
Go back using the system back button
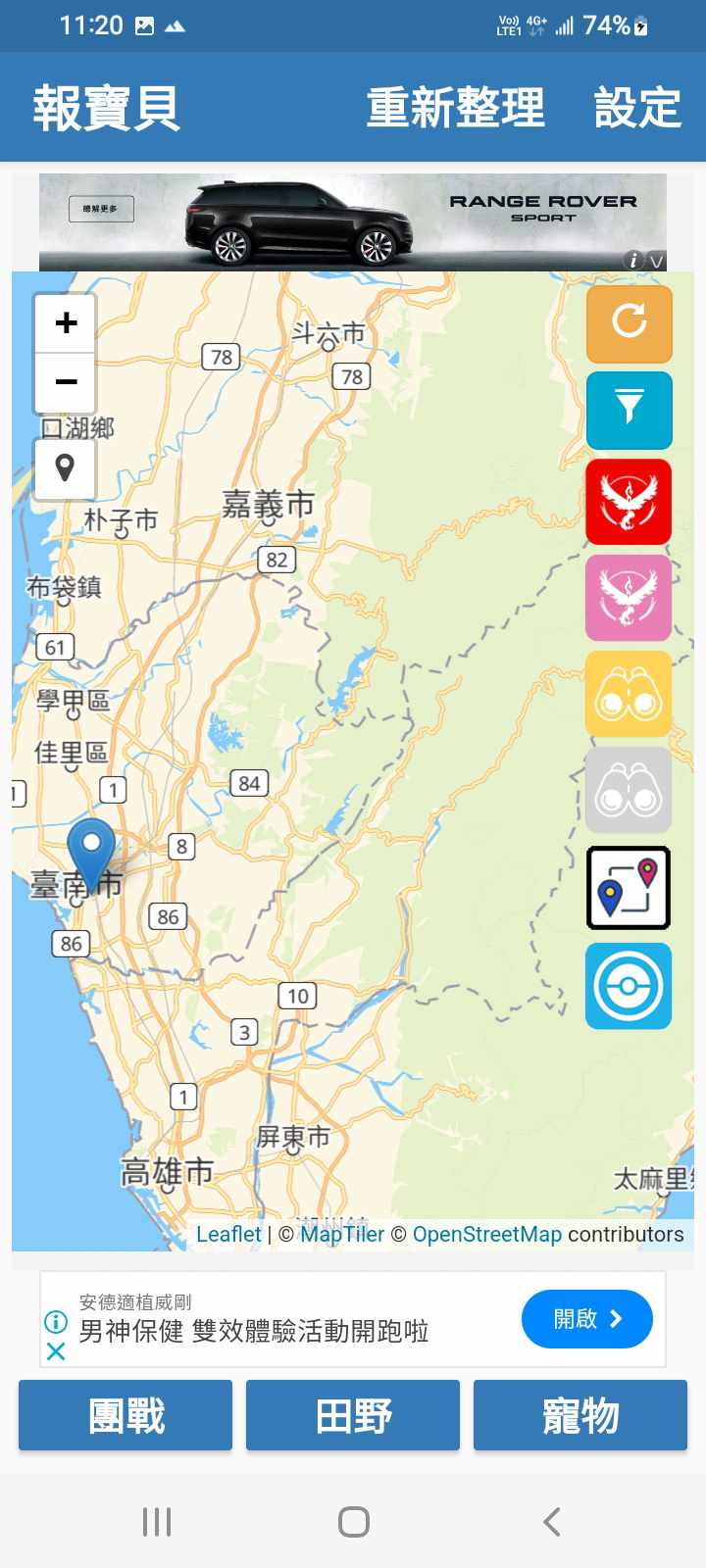pos(552,1522)
